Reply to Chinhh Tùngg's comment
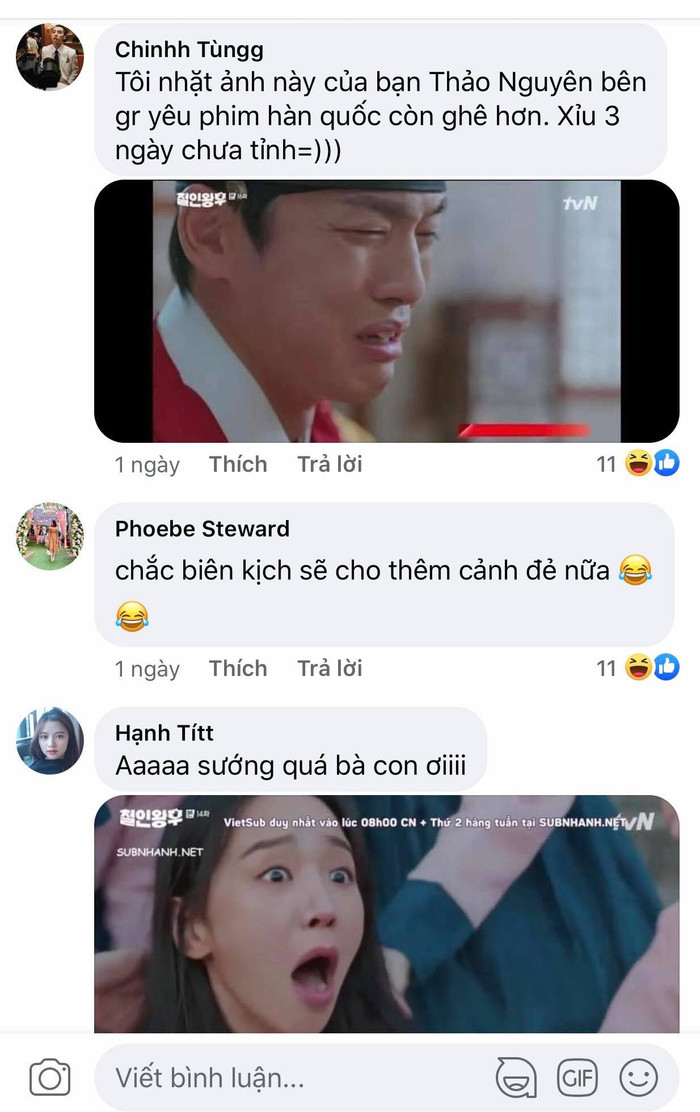This screenshot has width=700, height=1112. pos(329,464)
